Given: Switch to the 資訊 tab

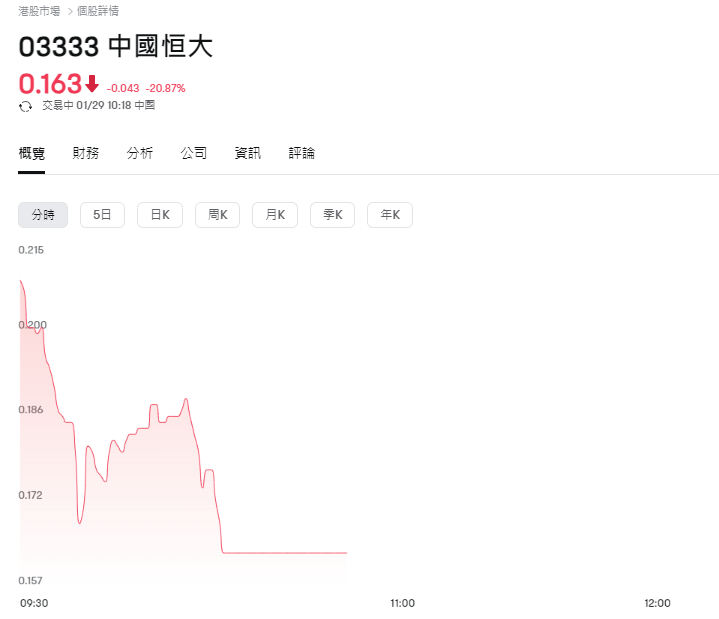Looking at the screenshot, I should click(248, 153).
